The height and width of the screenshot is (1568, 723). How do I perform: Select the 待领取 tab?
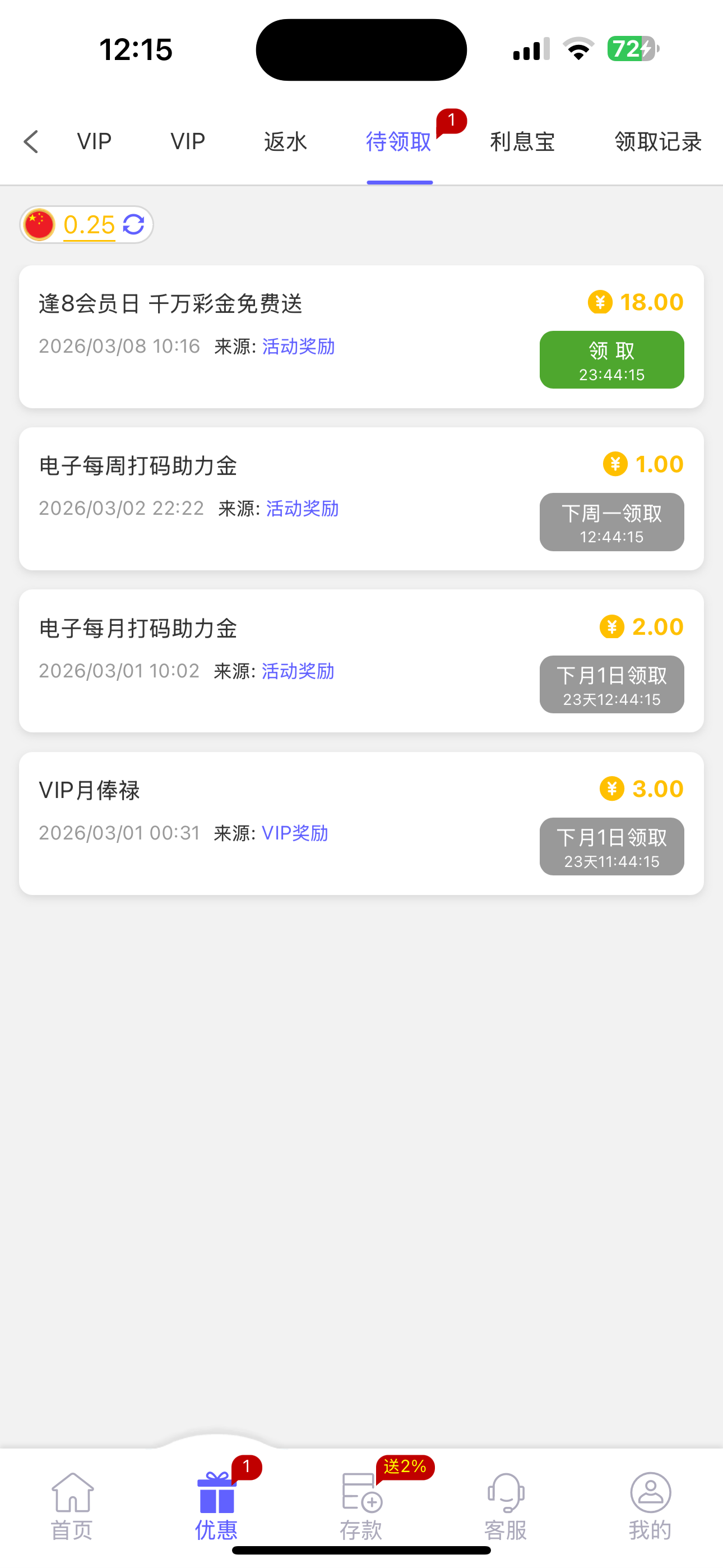coord(398,142)
